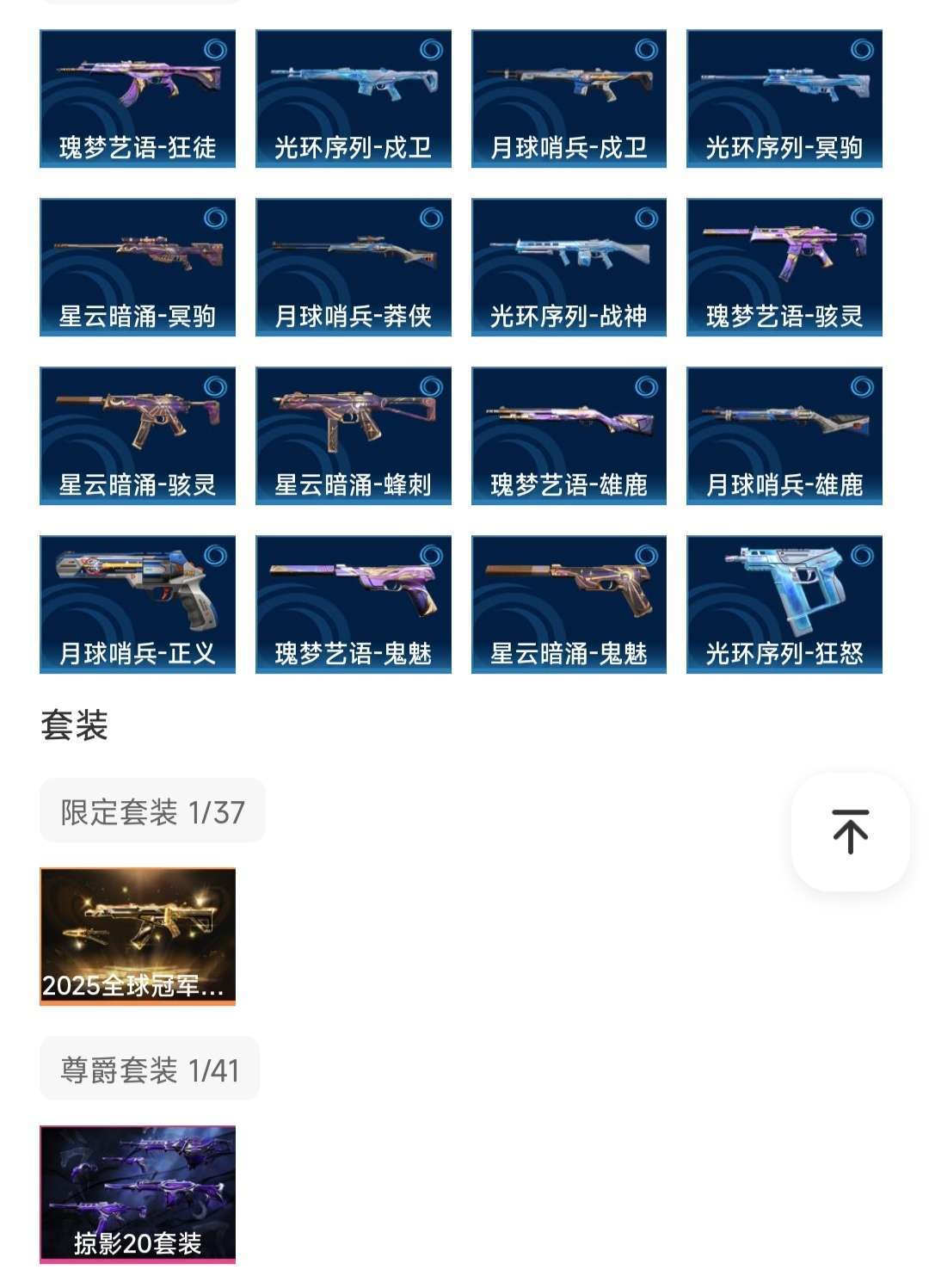Image resolution: width=929 pixels, height=1288 pixels.
Task: Open the 光环序列-战神 skin tile
Action: point(569,267)
